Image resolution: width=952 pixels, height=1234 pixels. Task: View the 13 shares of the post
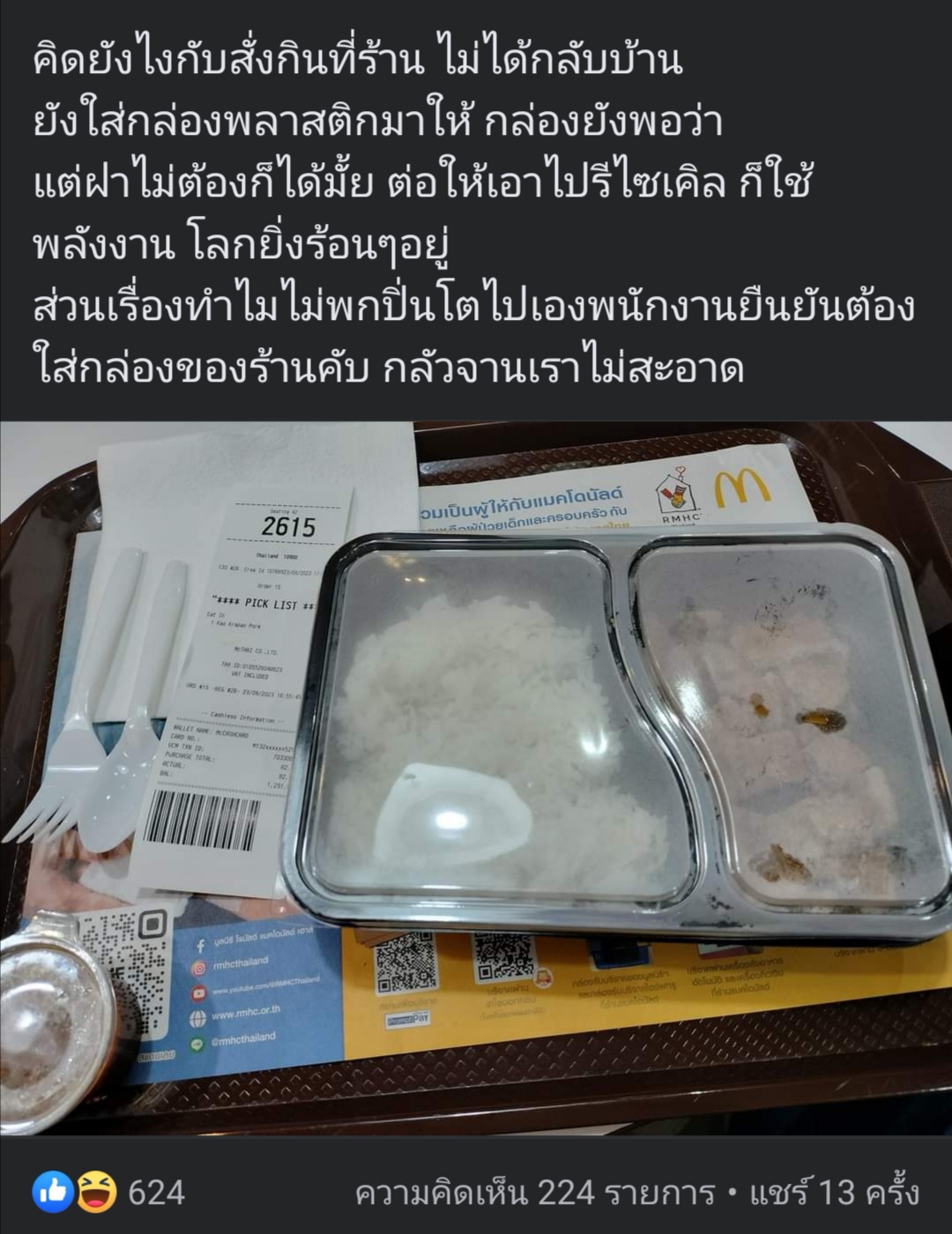point(834,1193)
